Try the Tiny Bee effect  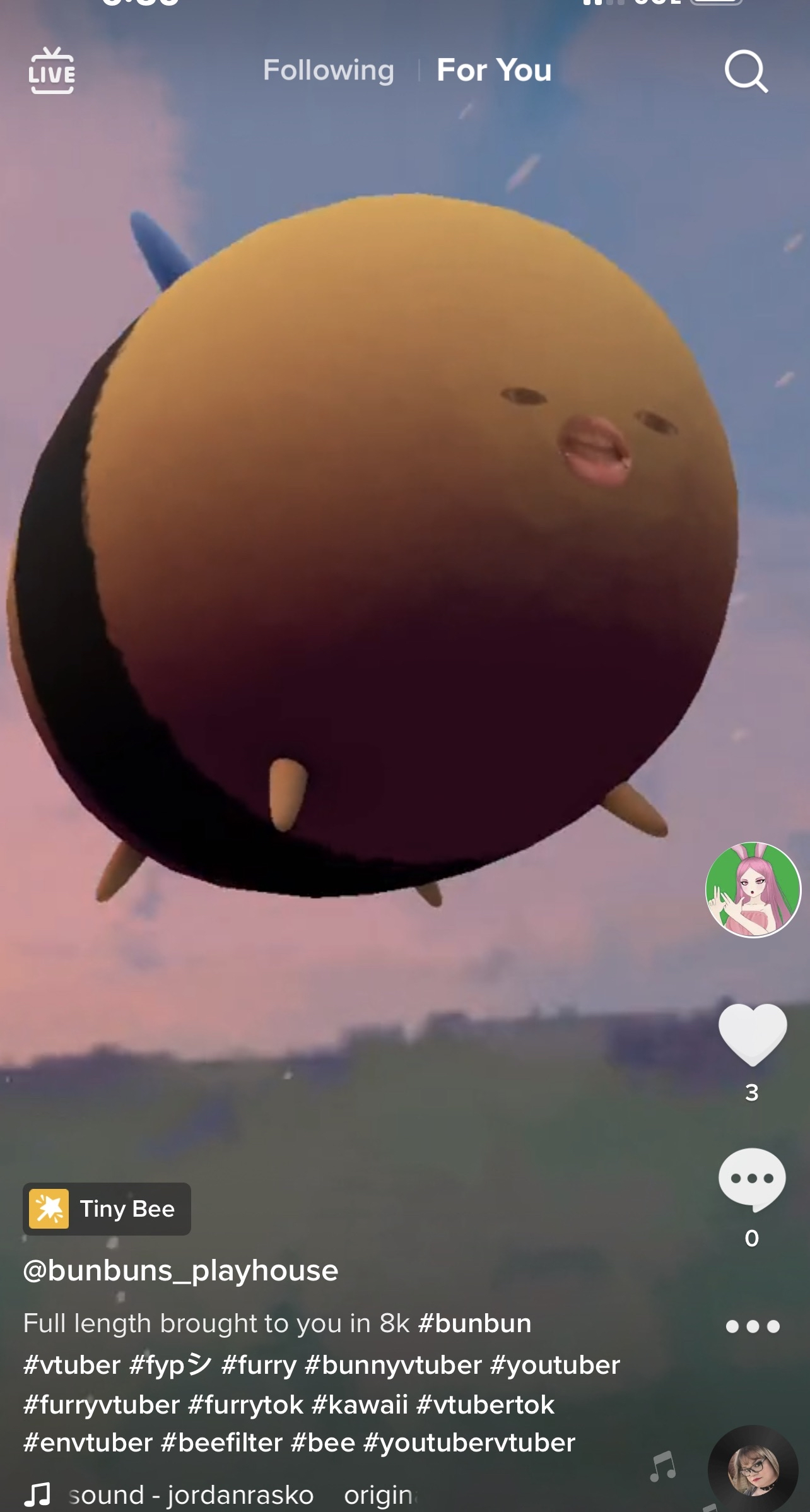click(107, 1209)
